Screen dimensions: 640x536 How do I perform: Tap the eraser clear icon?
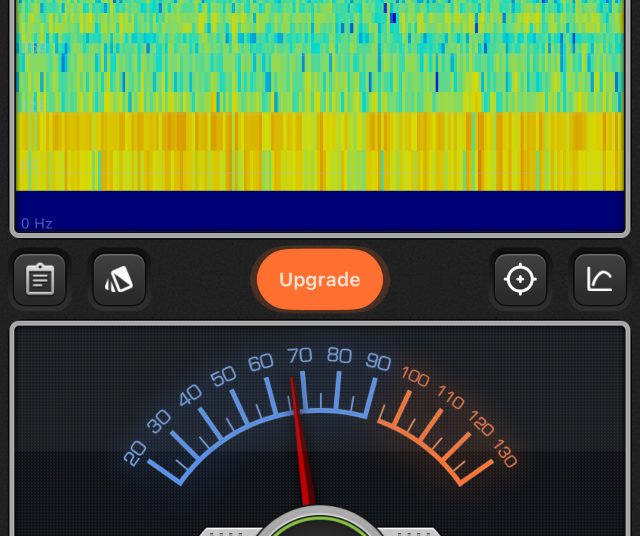[x=119, y=280]
